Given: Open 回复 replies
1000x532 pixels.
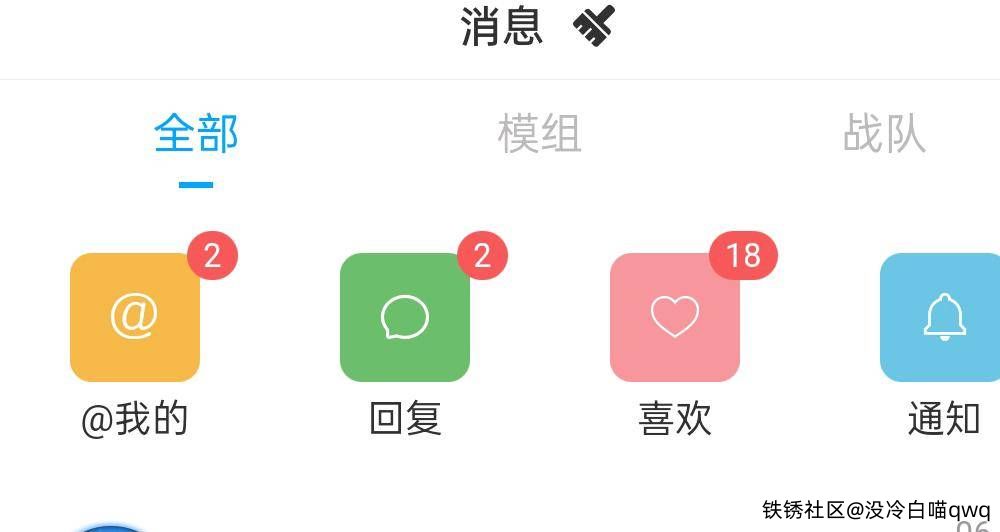Looking at the screenshot, I should click(x=405, y=318).
